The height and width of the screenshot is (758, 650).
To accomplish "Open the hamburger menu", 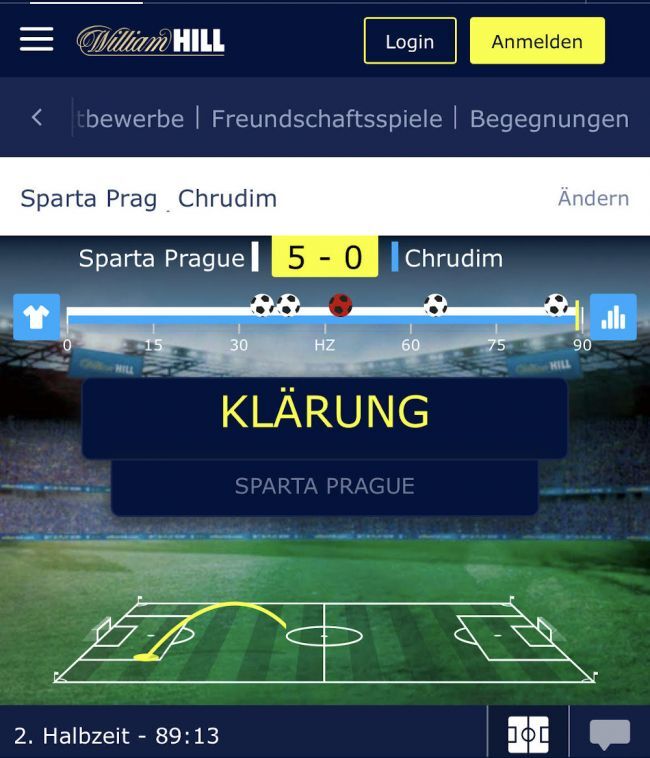I will click(37, 39).
